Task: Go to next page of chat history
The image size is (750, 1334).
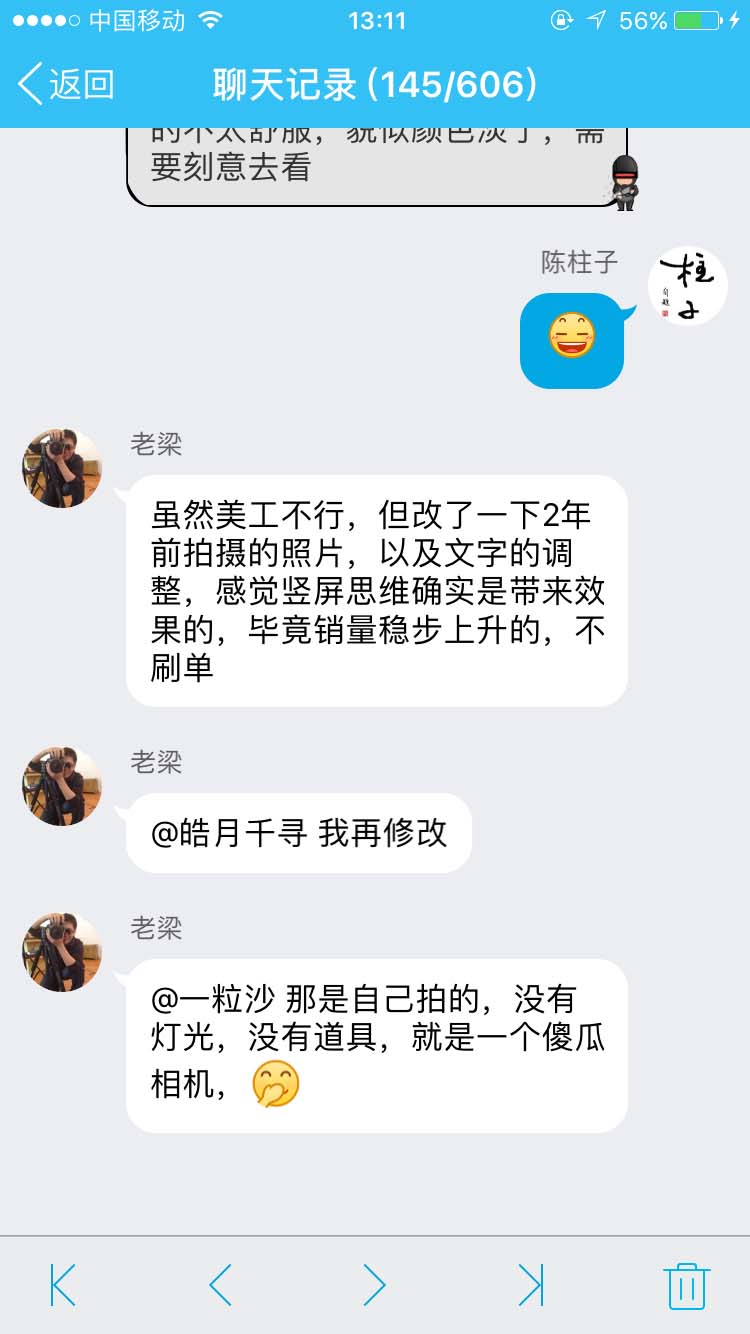Action: coord(374,1287)
